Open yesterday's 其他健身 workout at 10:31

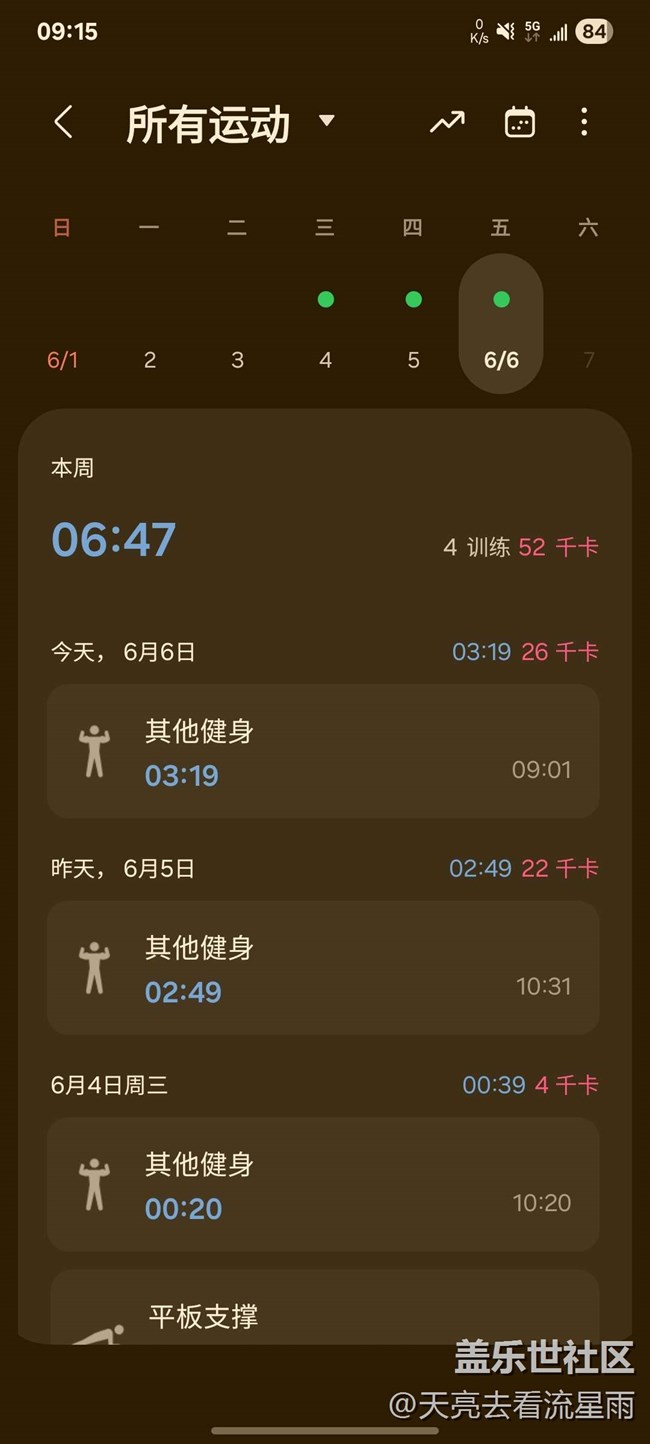pos(323,968)
